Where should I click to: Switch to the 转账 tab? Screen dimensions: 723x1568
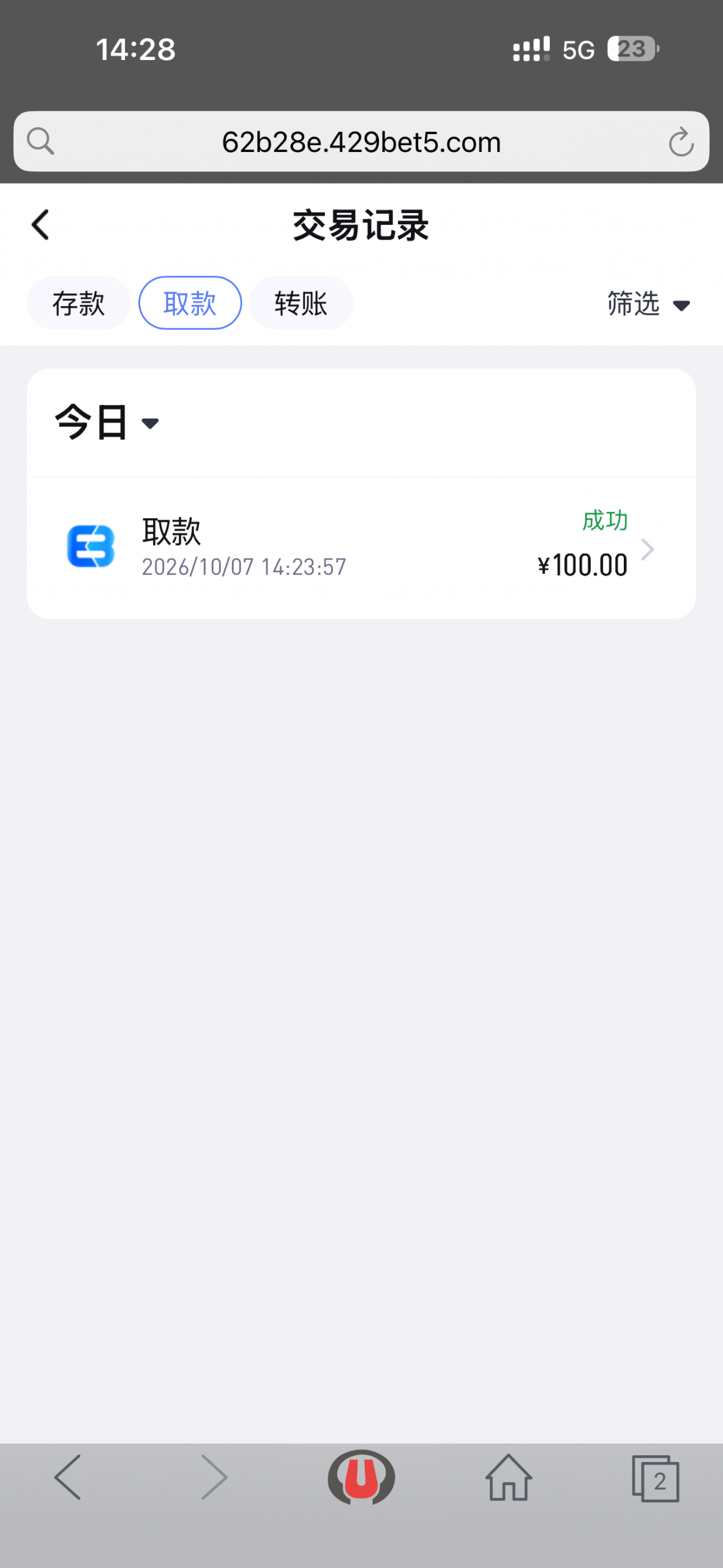point(301,303)
